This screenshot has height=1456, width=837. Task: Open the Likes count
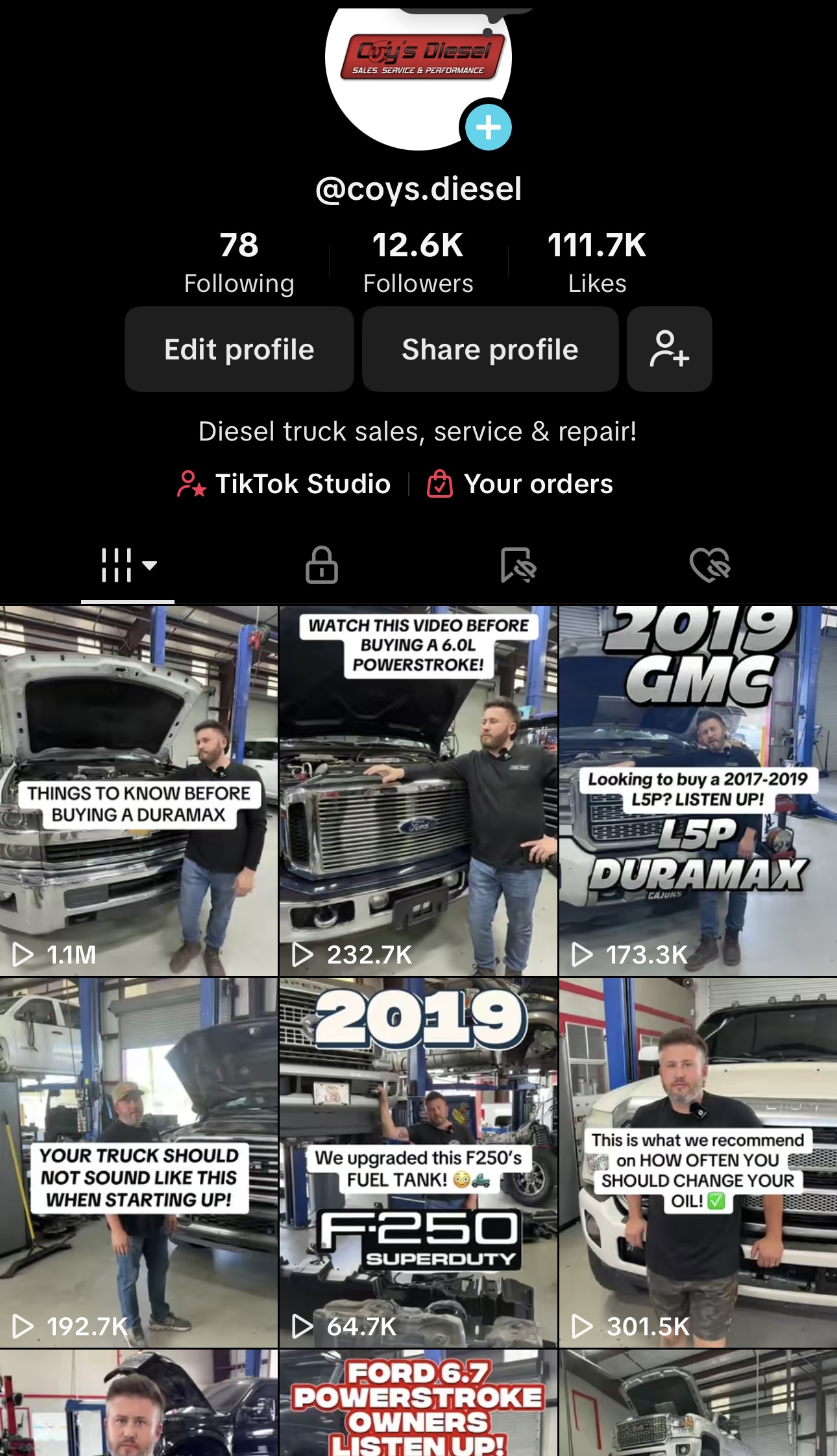[596, 262]
